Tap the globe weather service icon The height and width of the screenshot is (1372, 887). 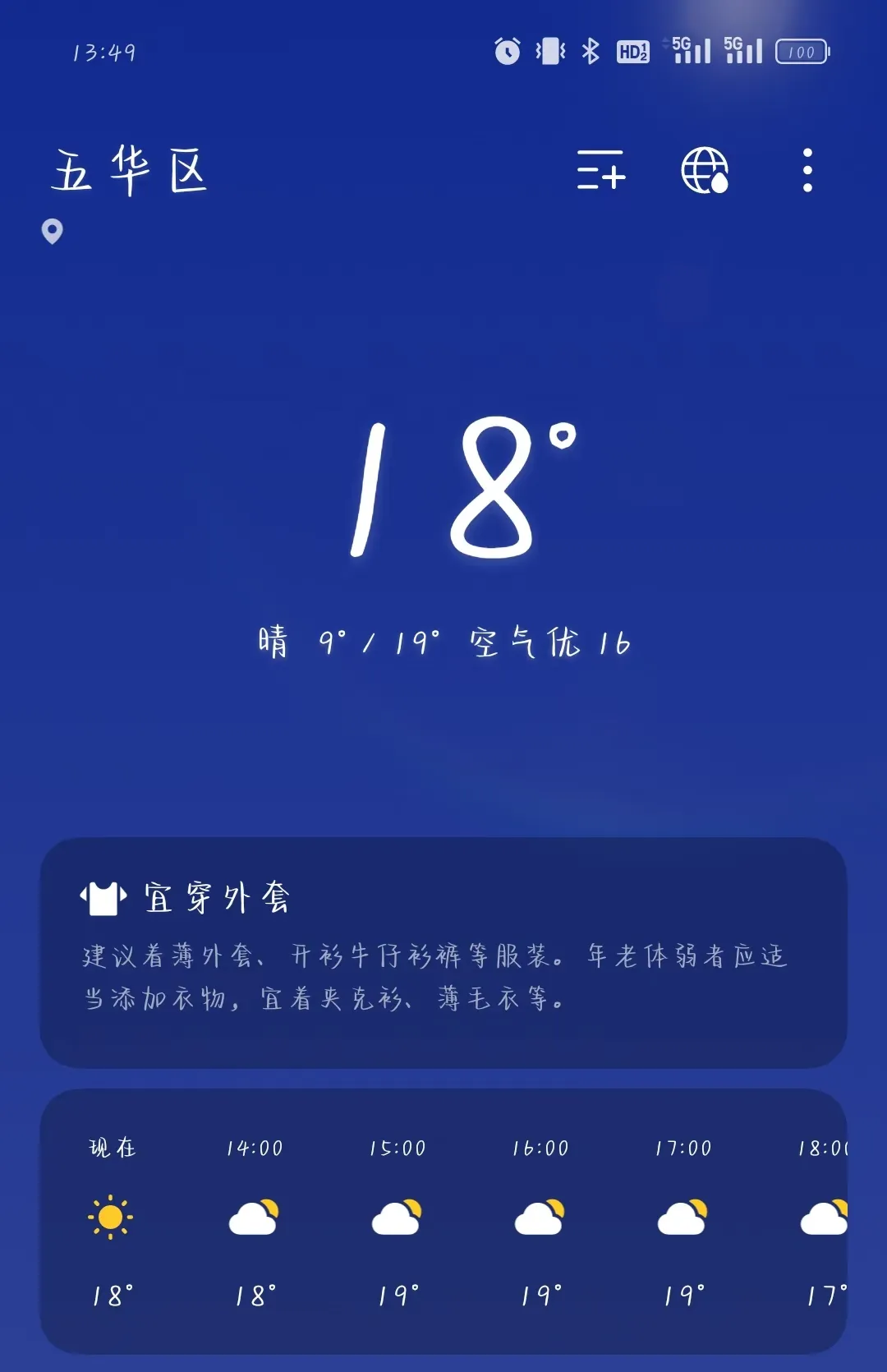(705, 172)
